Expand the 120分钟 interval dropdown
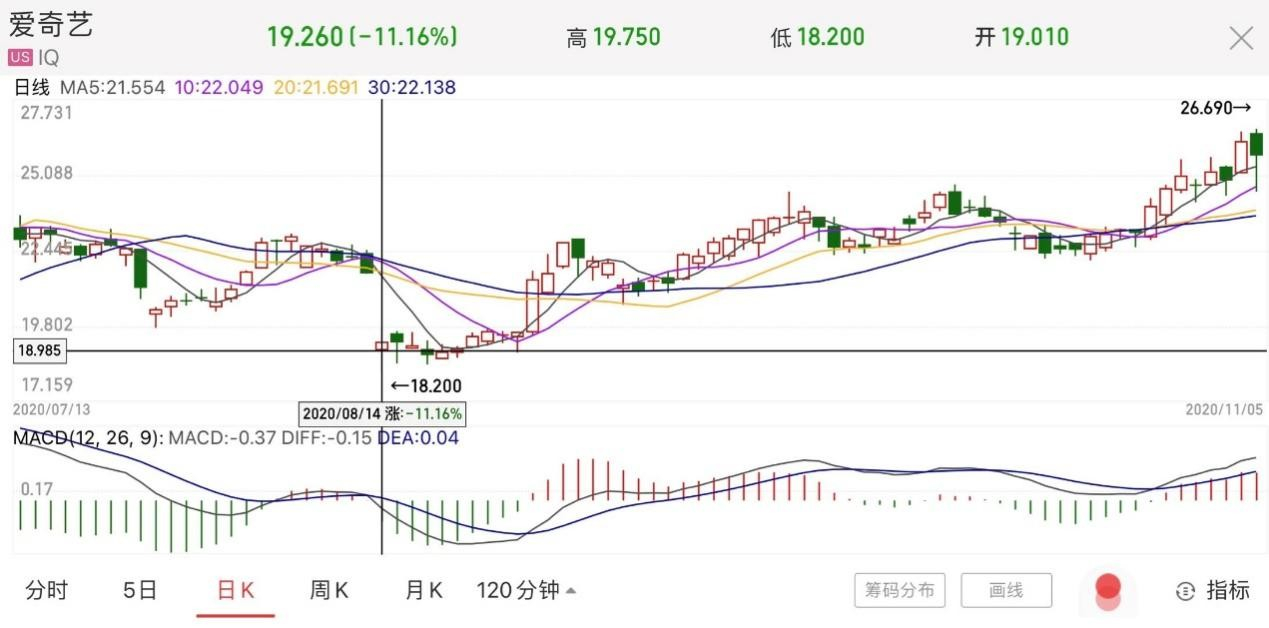 tap(526, 590)
